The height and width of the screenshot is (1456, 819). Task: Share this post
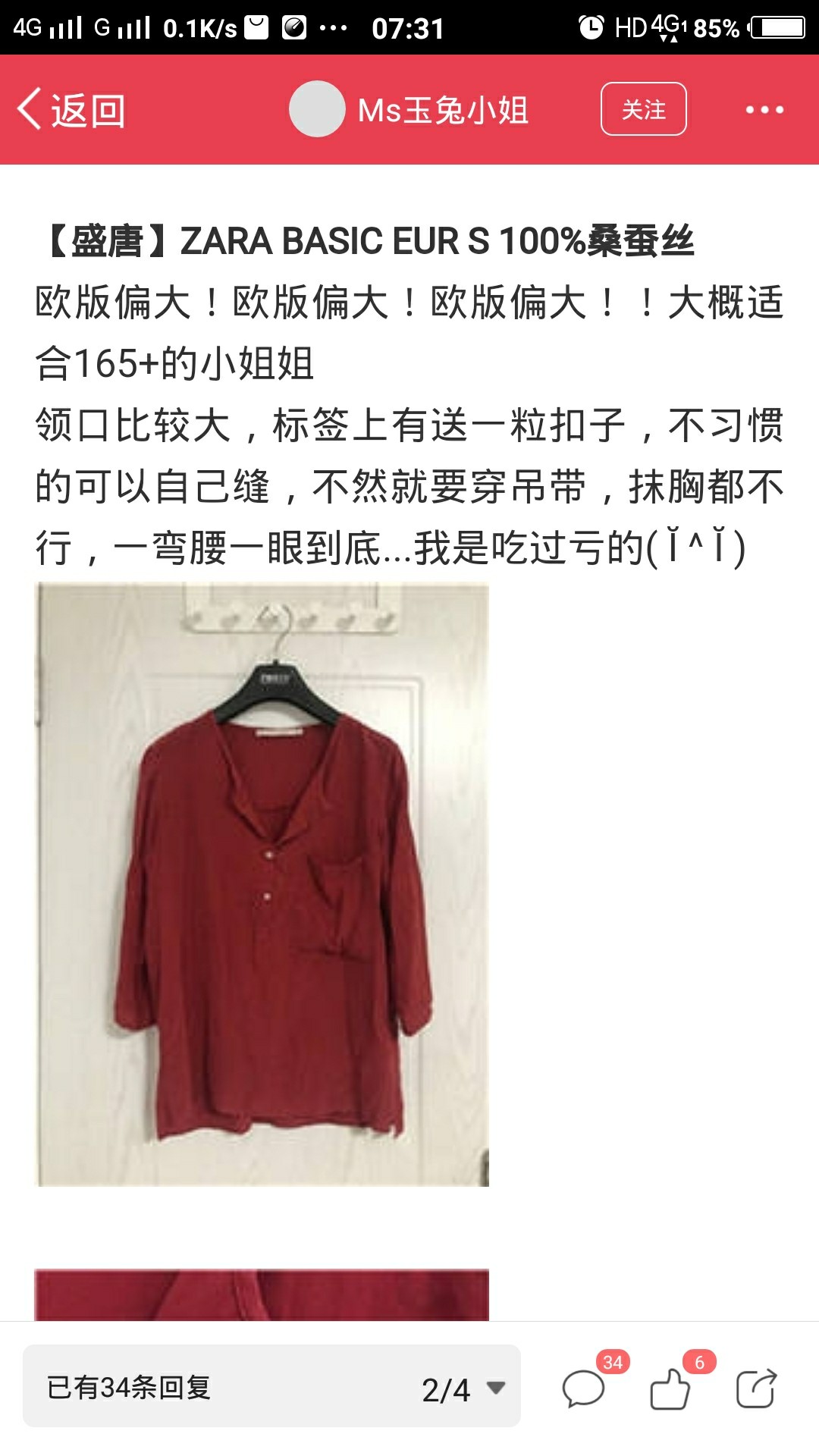(x=757, y=1388)
